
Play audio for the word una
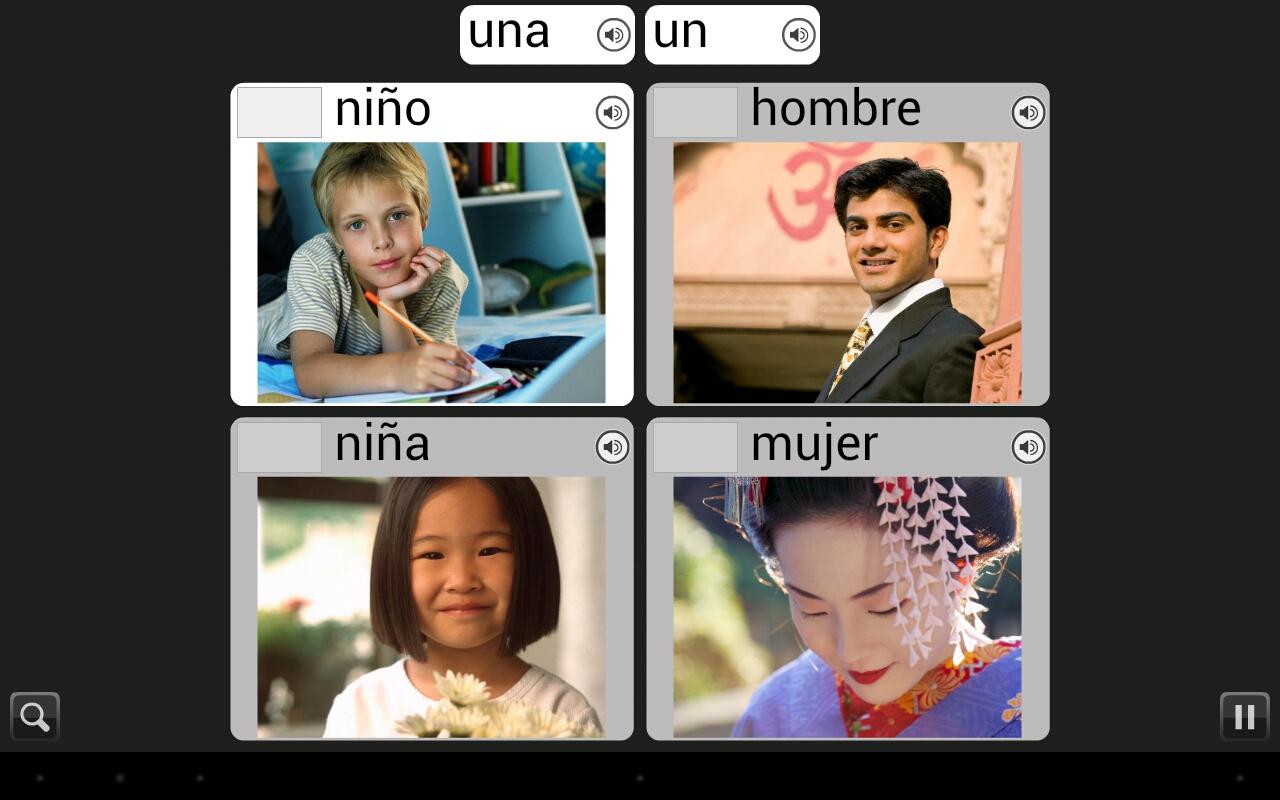tap(613, 36)
